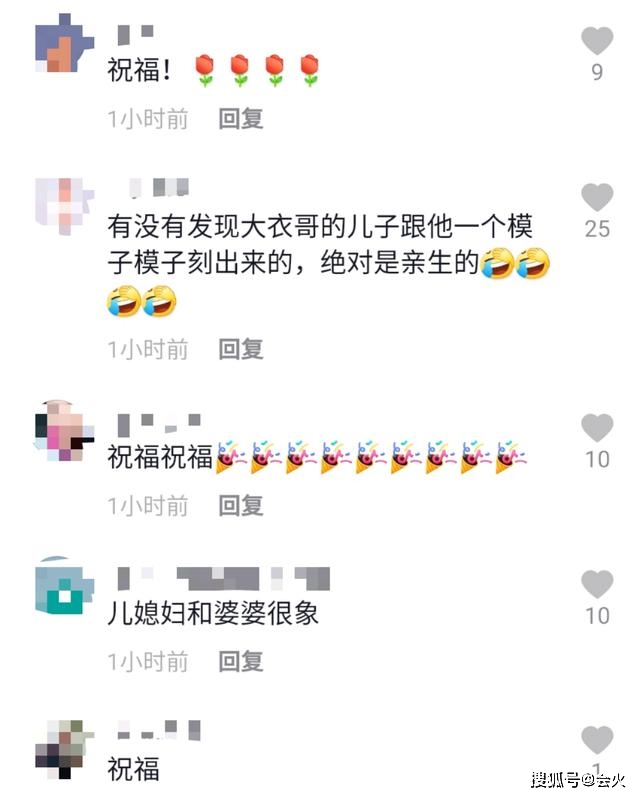Reply to the 祝福祝福 comment
This screenshot has height=797, width=640.
[x=241, y=505]
